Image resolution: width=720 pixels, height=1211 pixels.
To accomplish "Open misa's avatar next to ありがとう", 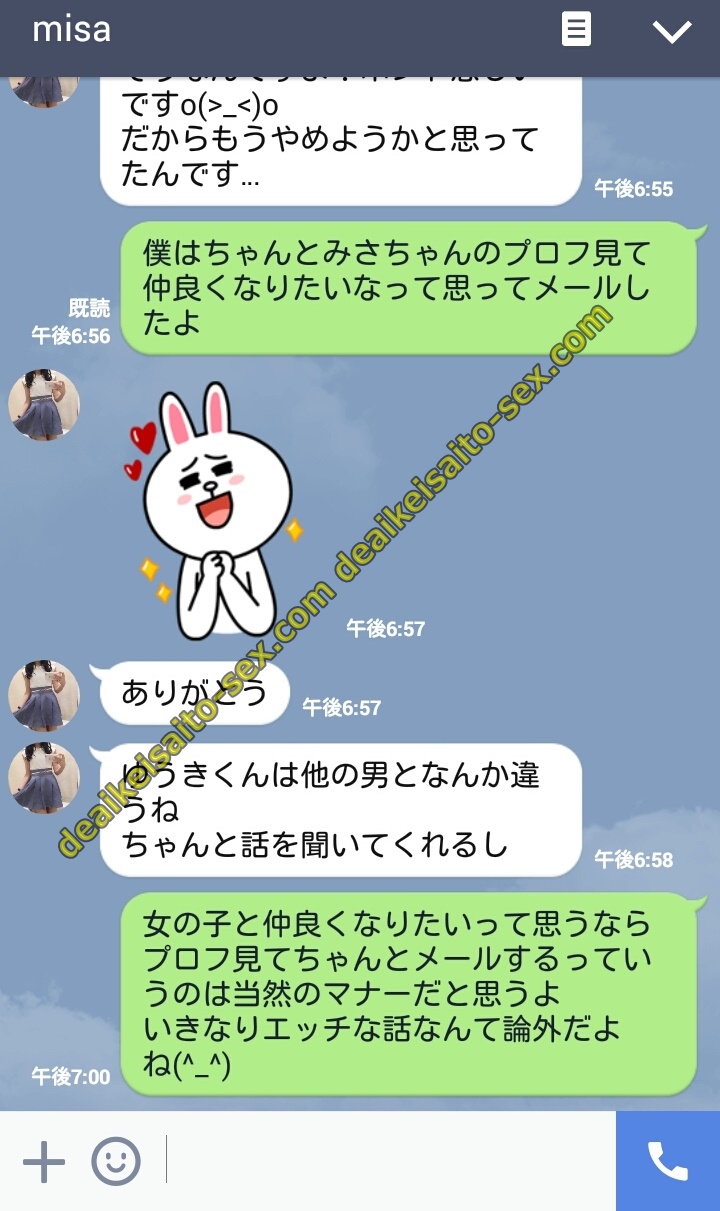I will click(x=44, y=695).
